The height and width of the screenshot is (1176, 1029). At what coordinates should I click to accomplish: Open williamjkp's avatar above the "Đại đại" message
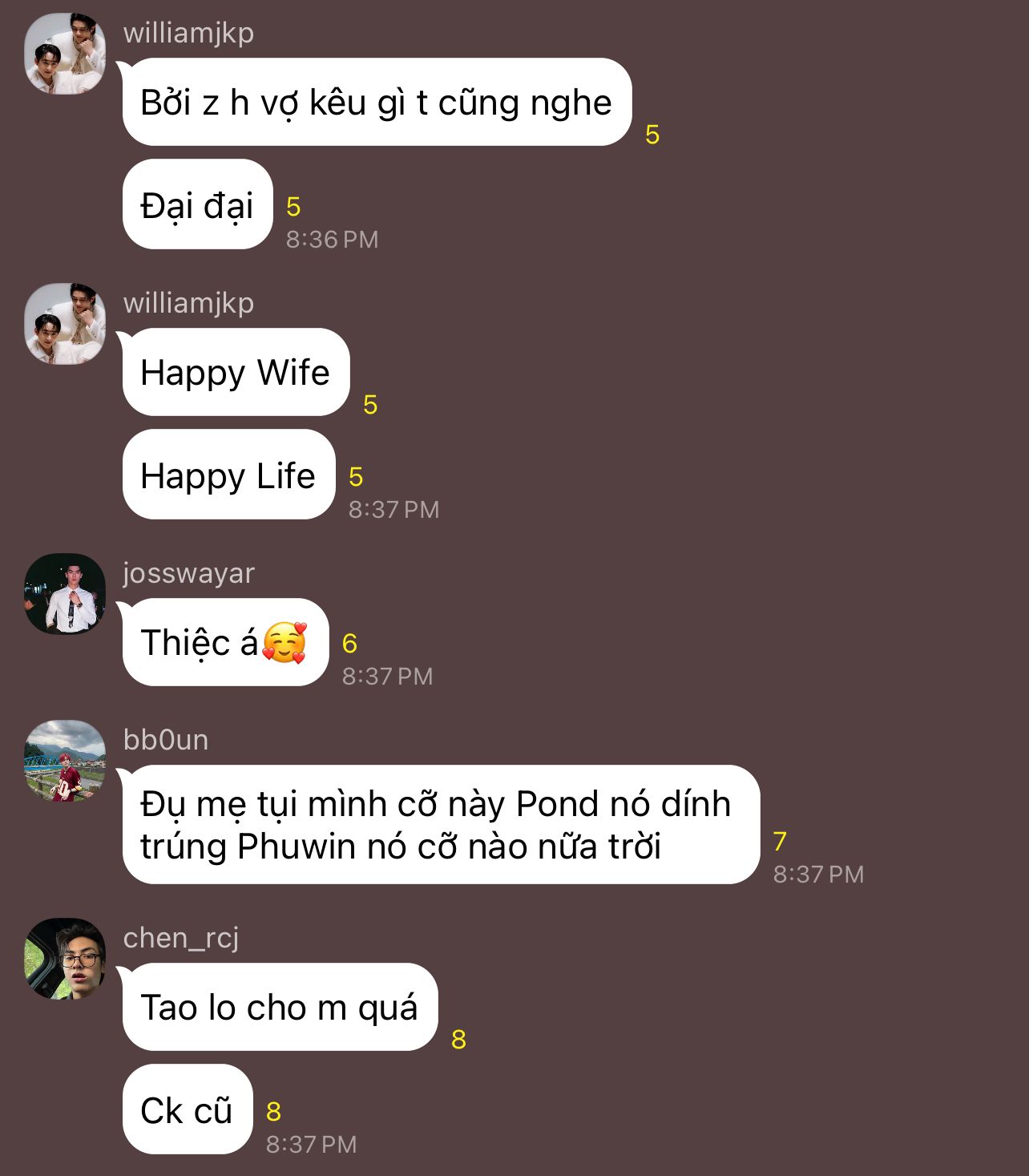click(x=65, y=54)
